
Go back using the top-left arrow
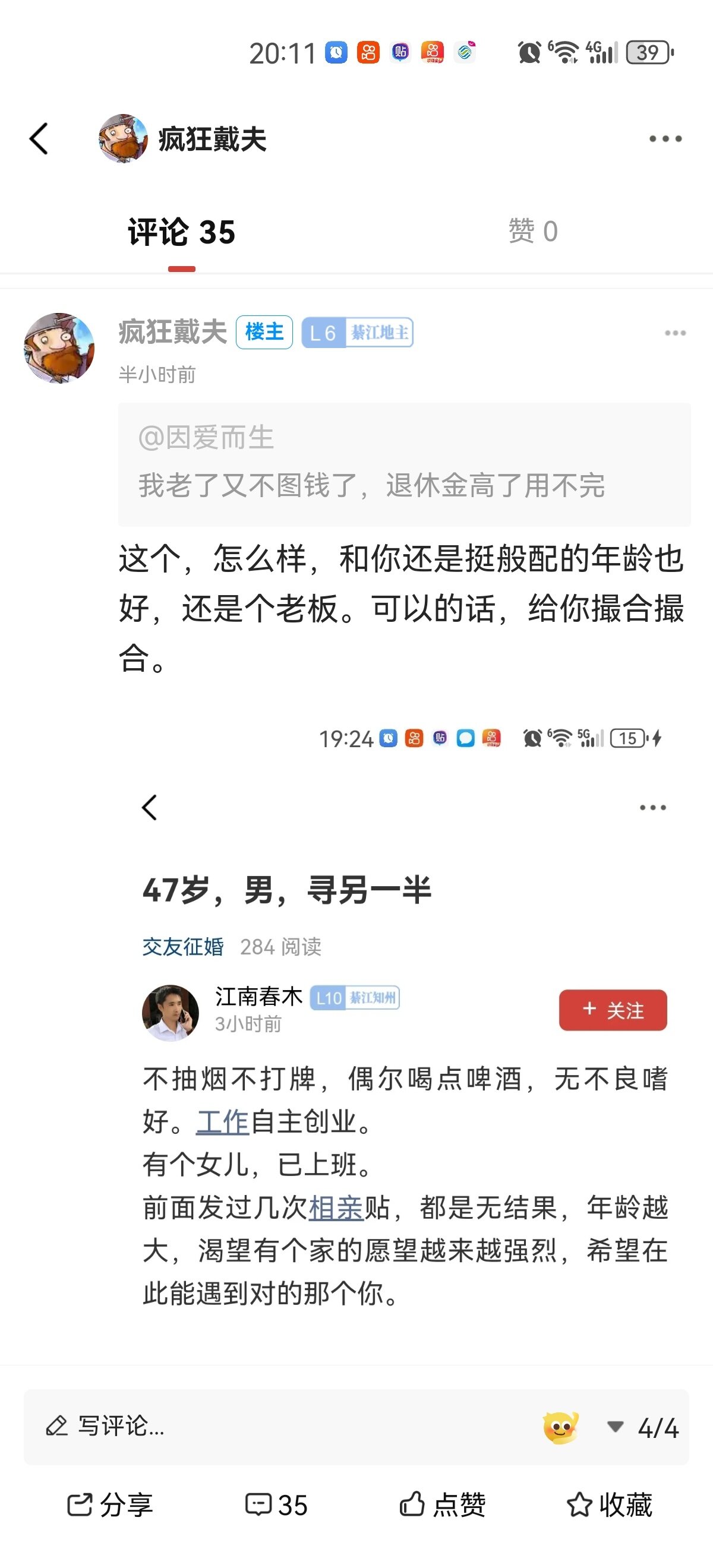[39, 139]
